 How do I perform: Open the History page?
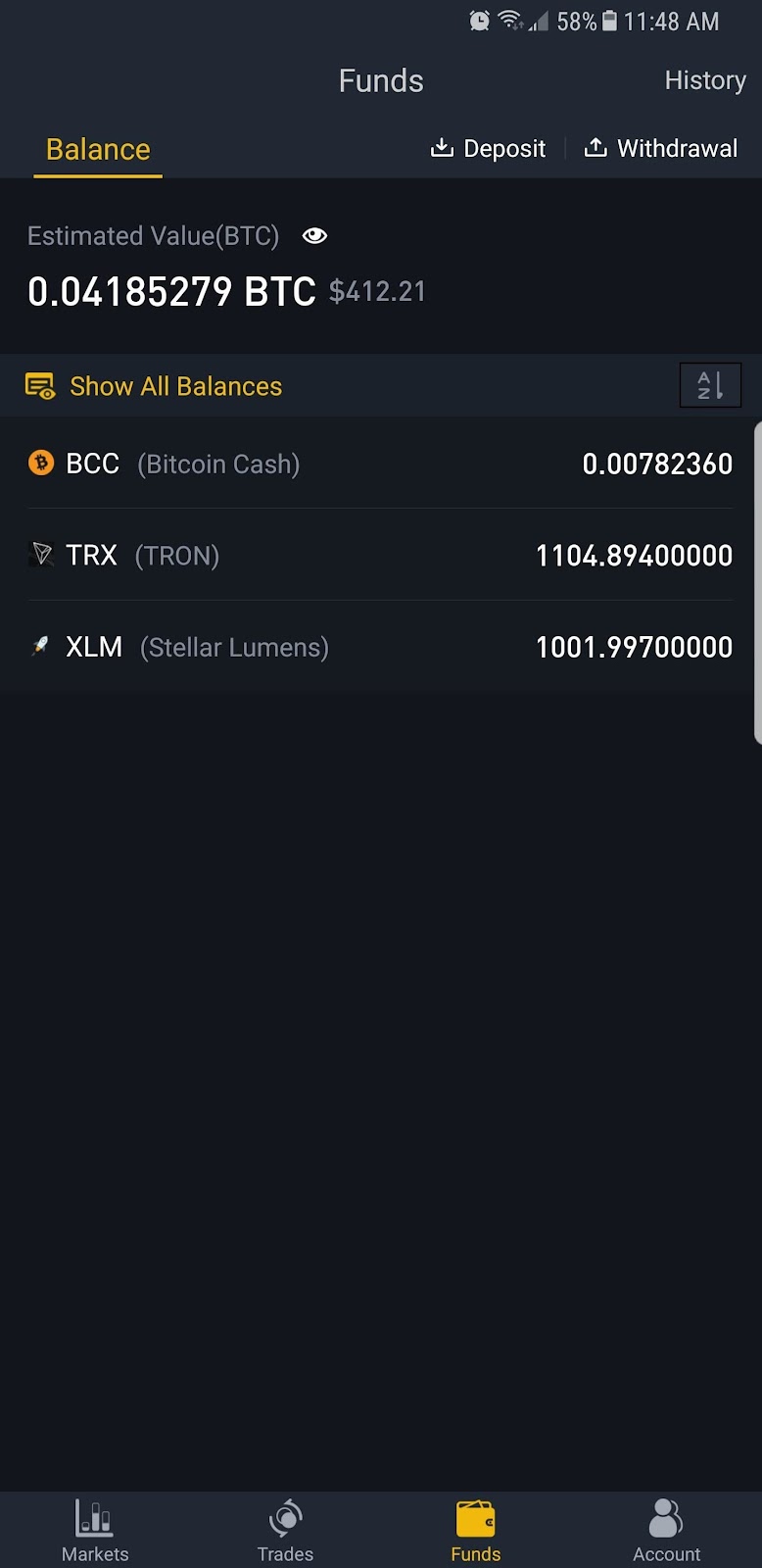(x=704, y=80)
